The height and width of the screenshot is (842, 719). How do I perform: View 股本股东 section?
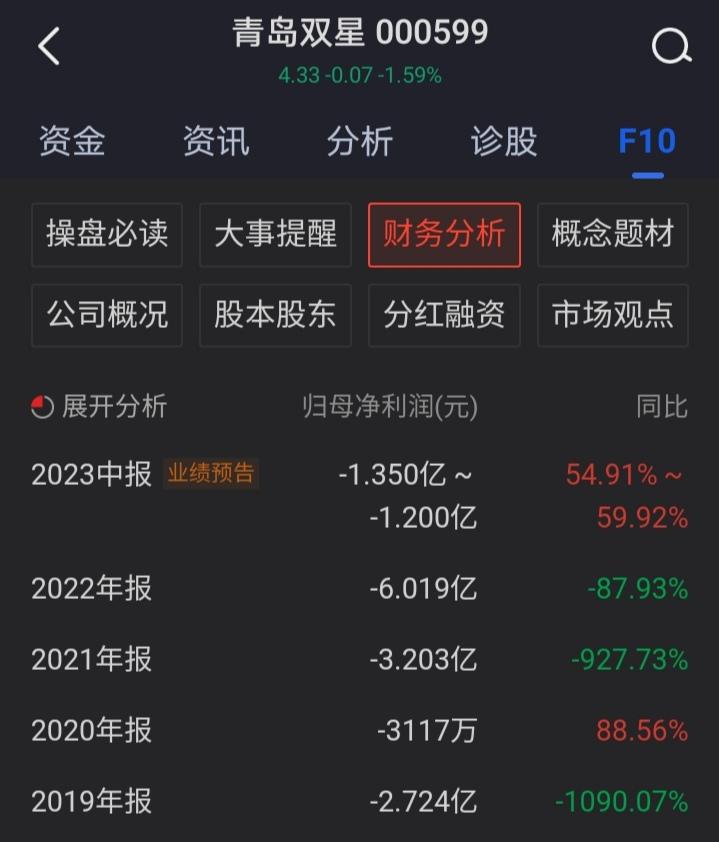pos(275,315)
